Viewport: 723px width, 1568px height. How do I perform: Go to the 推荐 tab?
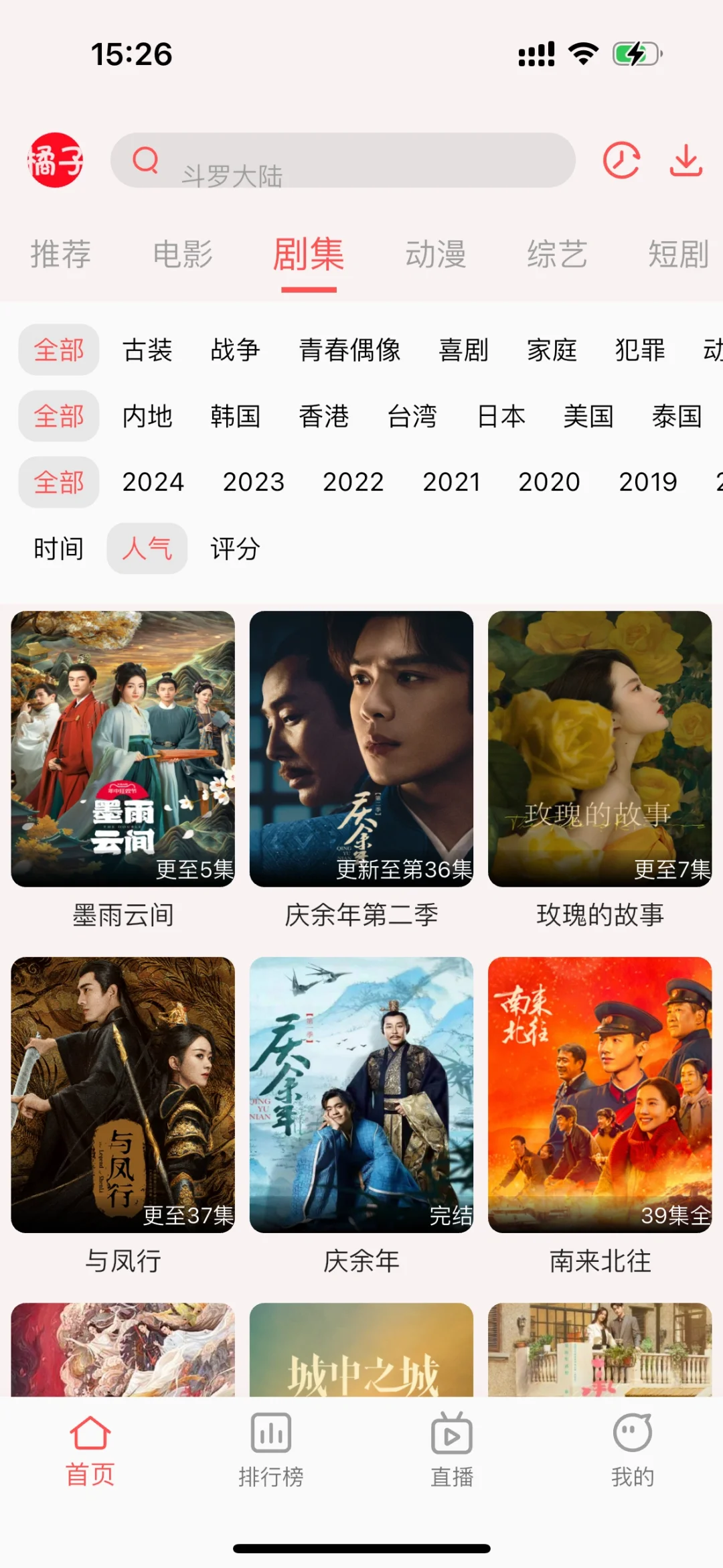[x=60, y=255]
